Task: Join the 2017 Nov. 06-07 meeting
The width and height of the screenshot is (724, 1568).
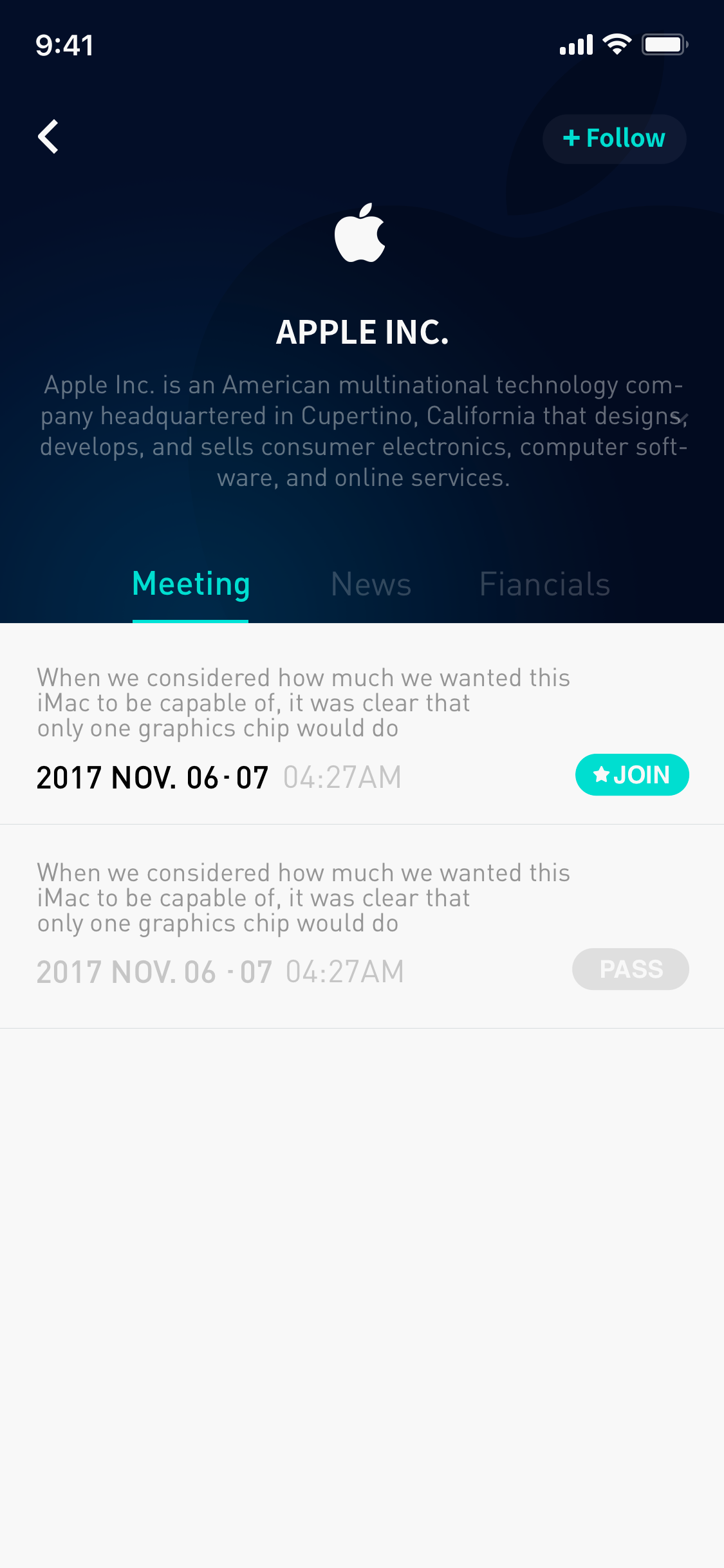Action: point(631,774)
